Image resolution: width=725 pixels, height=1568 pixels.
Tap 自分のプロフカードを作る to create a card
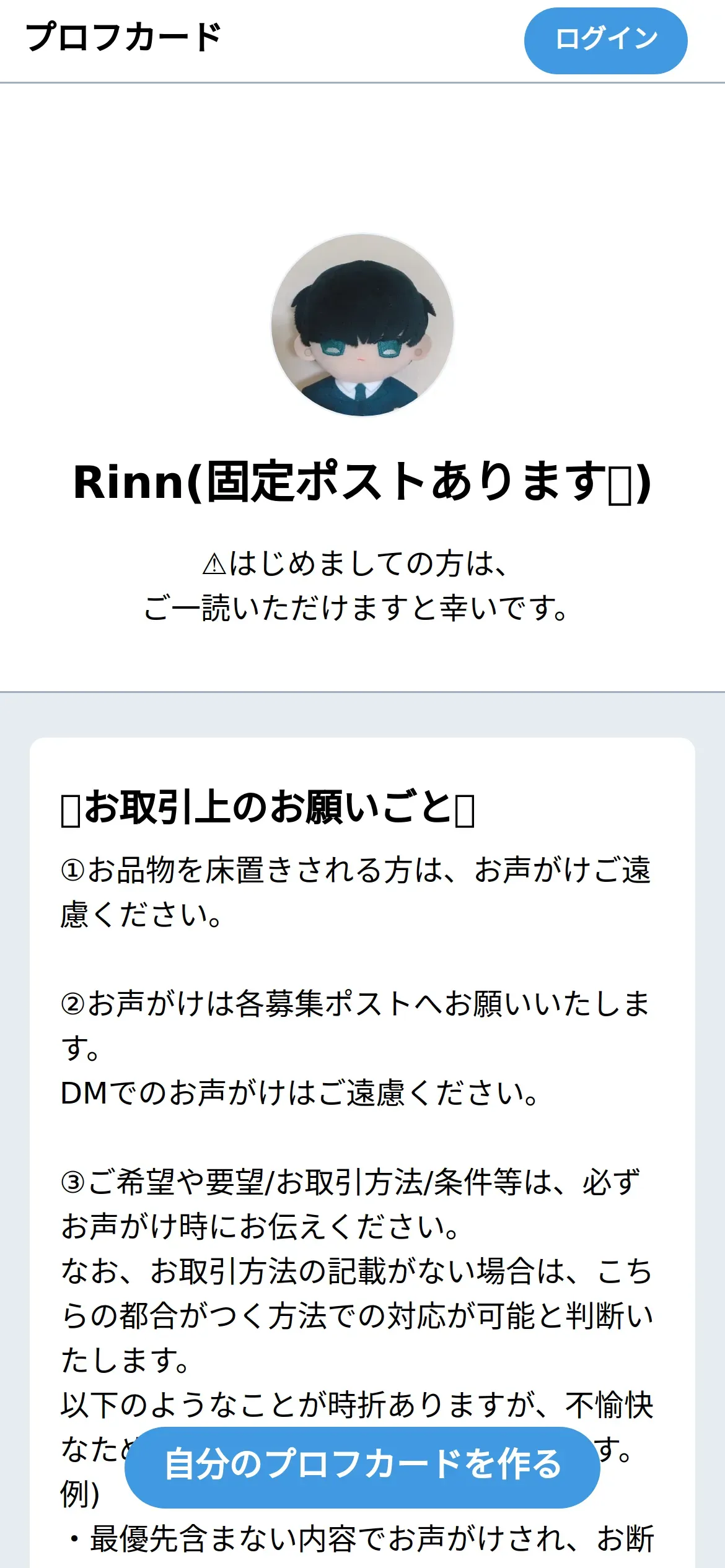[362, 1467]
